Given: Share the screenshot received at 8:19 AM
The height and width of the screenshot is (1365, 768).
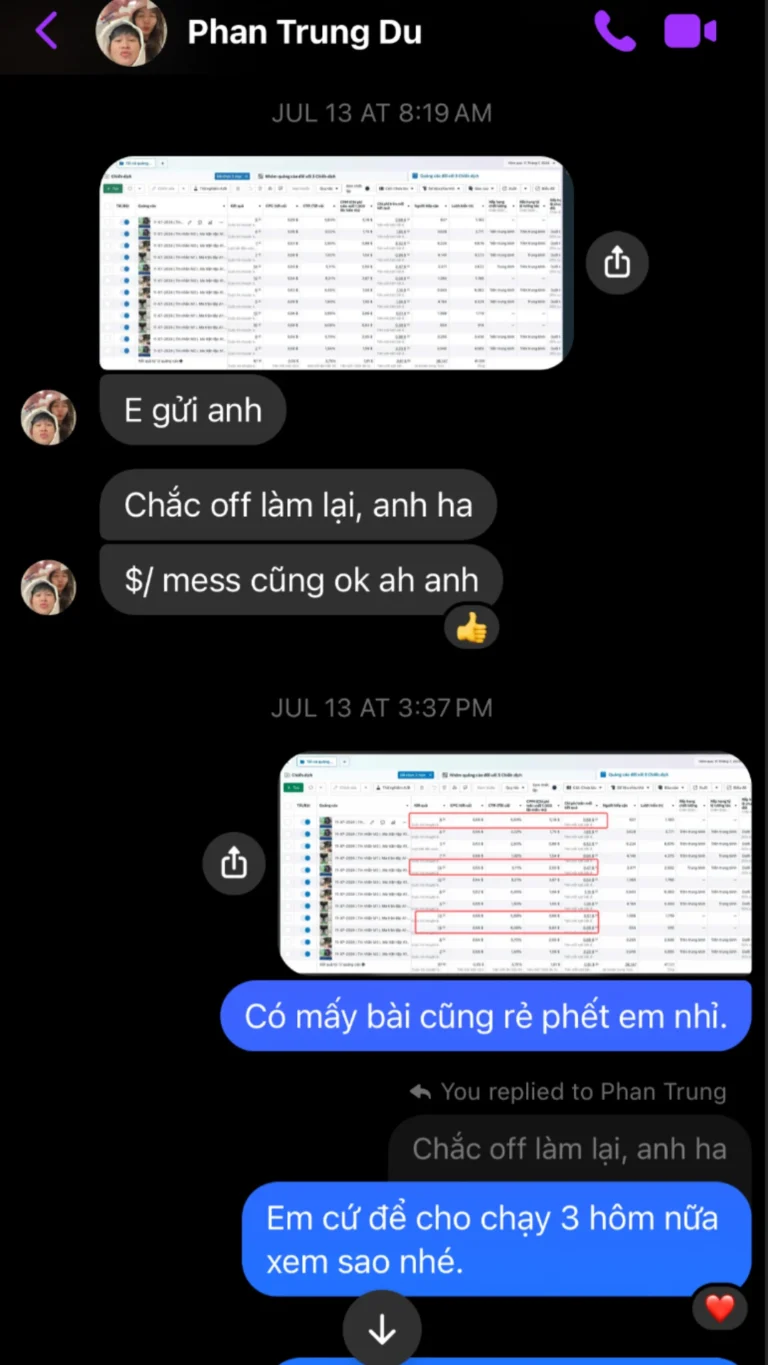Looking at the screenshot, I should (617, 263).
